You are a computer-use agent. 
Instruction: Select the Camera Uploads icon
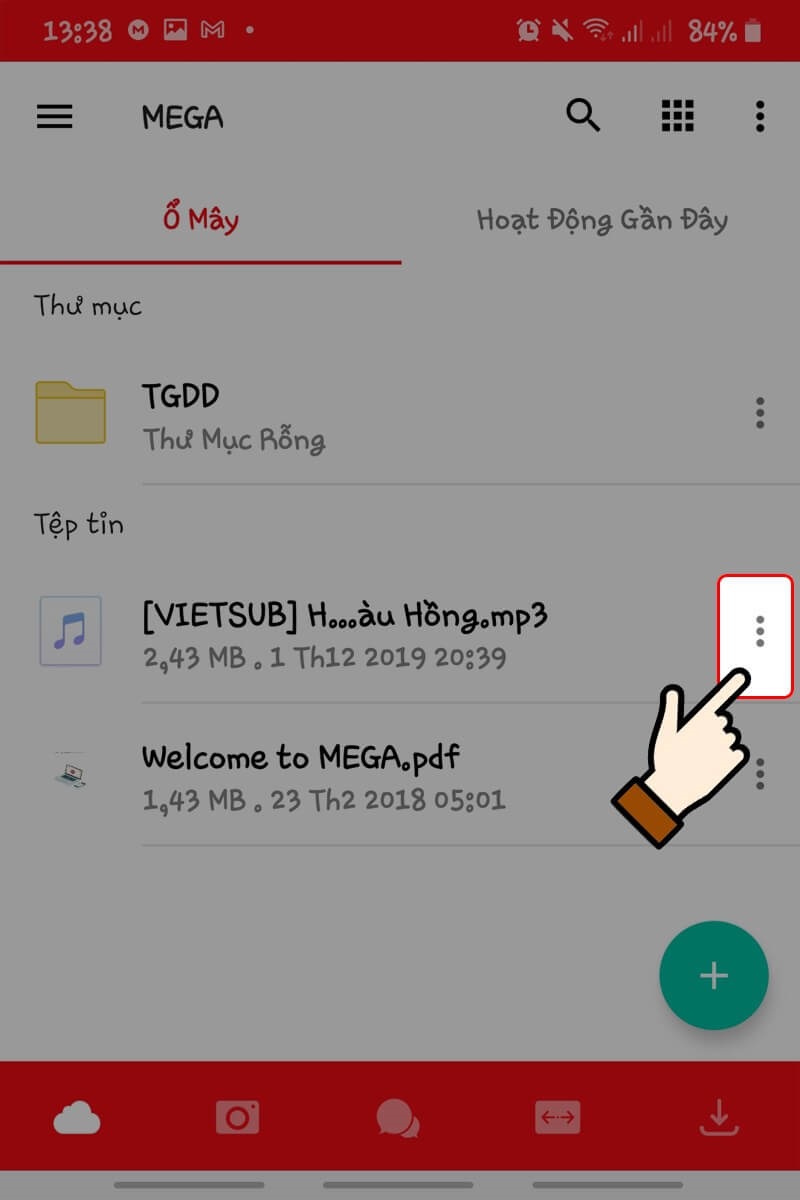(237, 1117)
